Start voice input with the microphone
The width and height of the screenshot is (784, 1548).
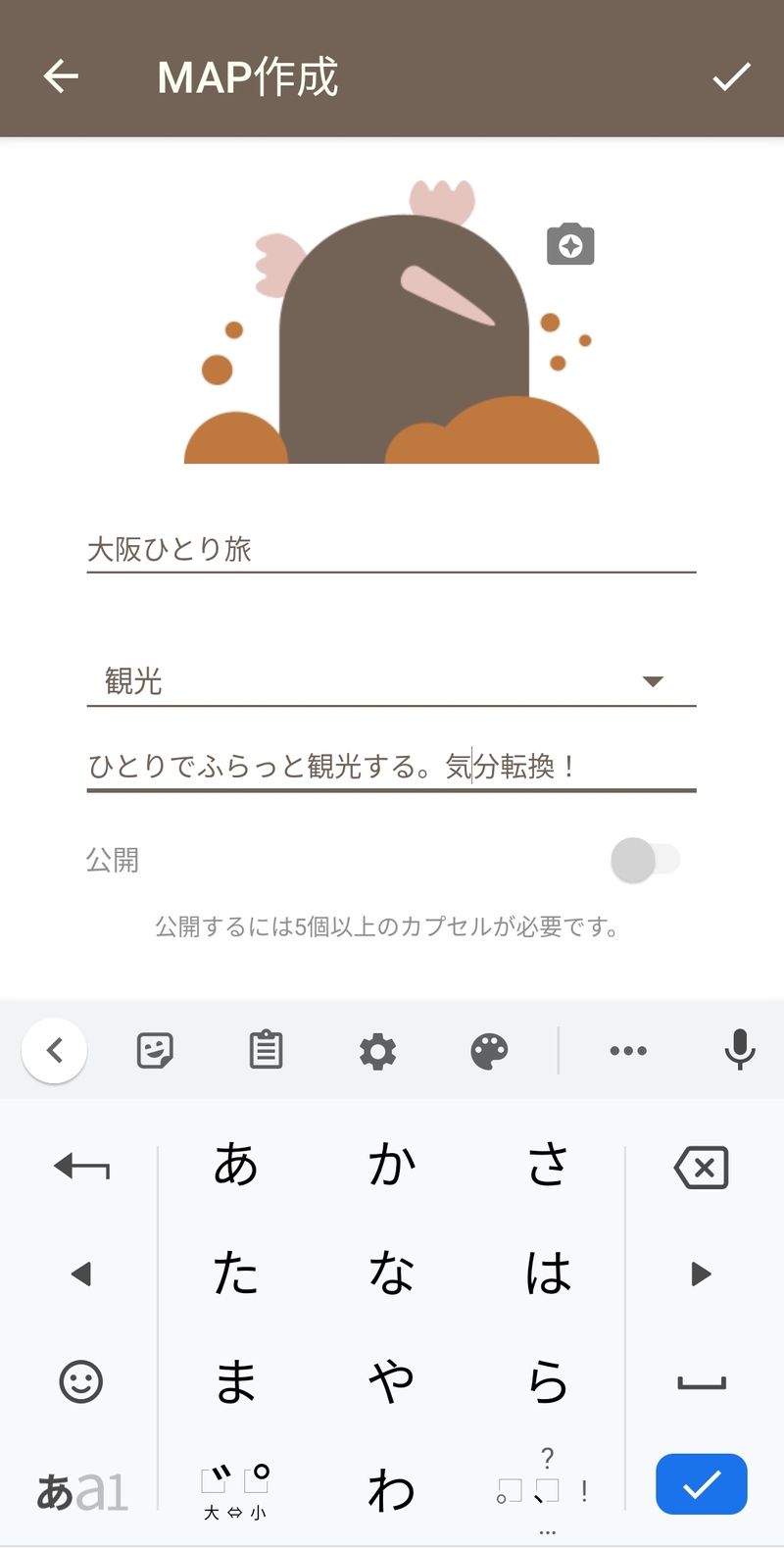(740, 1051)
